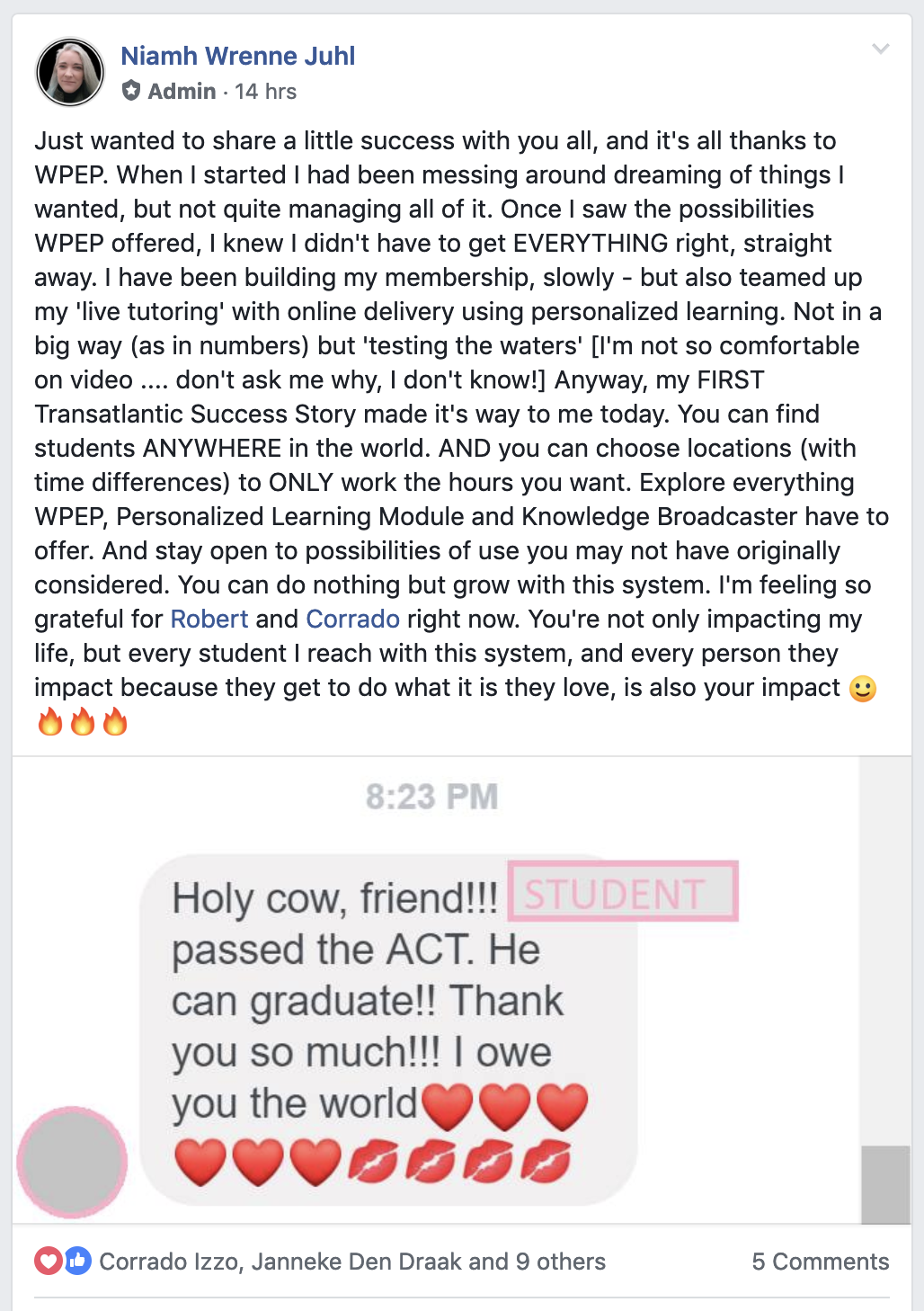Open the tagged Corrado link
924x1311 pixels.
352,619
